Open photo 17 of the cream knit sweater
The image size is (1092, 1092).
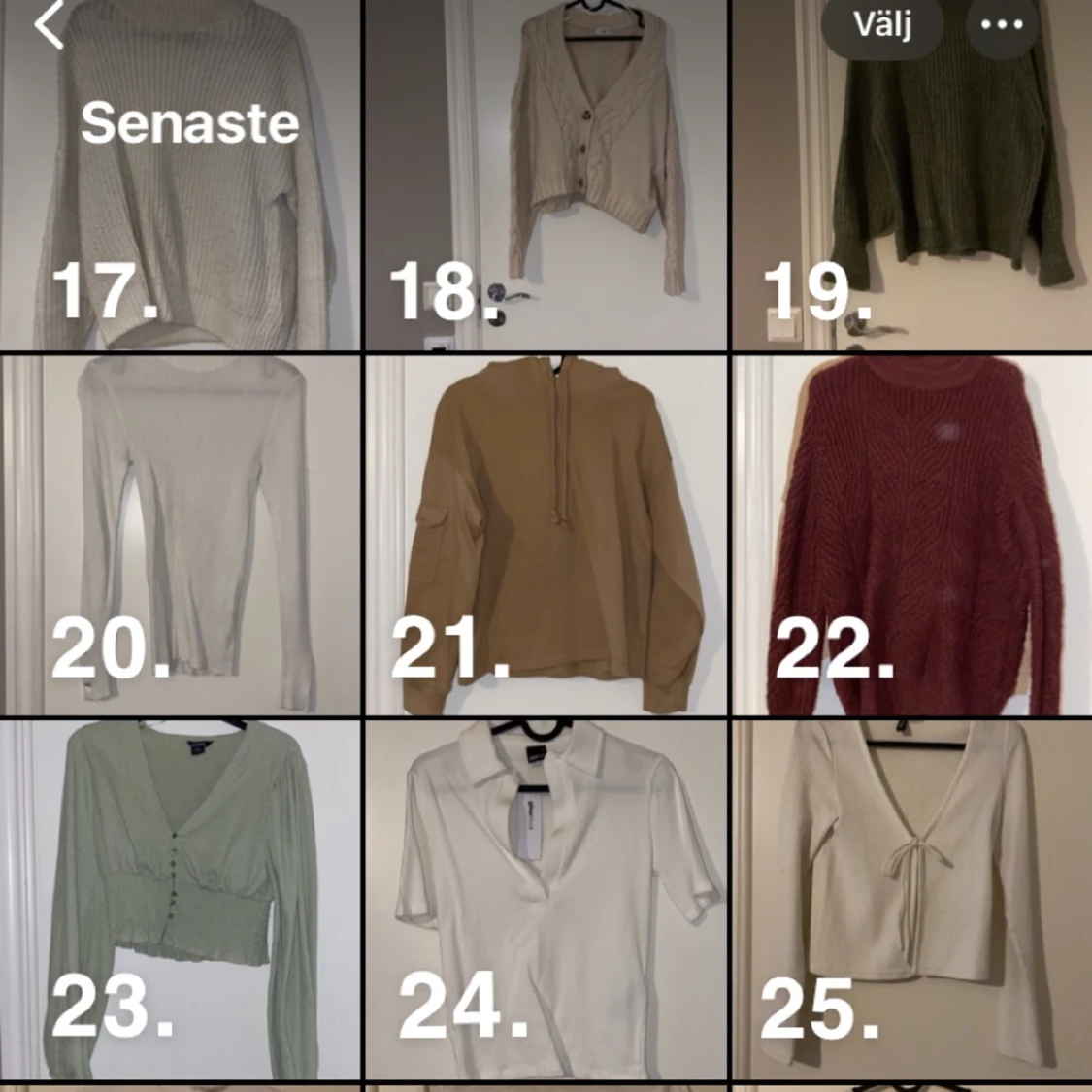(181, 214)
